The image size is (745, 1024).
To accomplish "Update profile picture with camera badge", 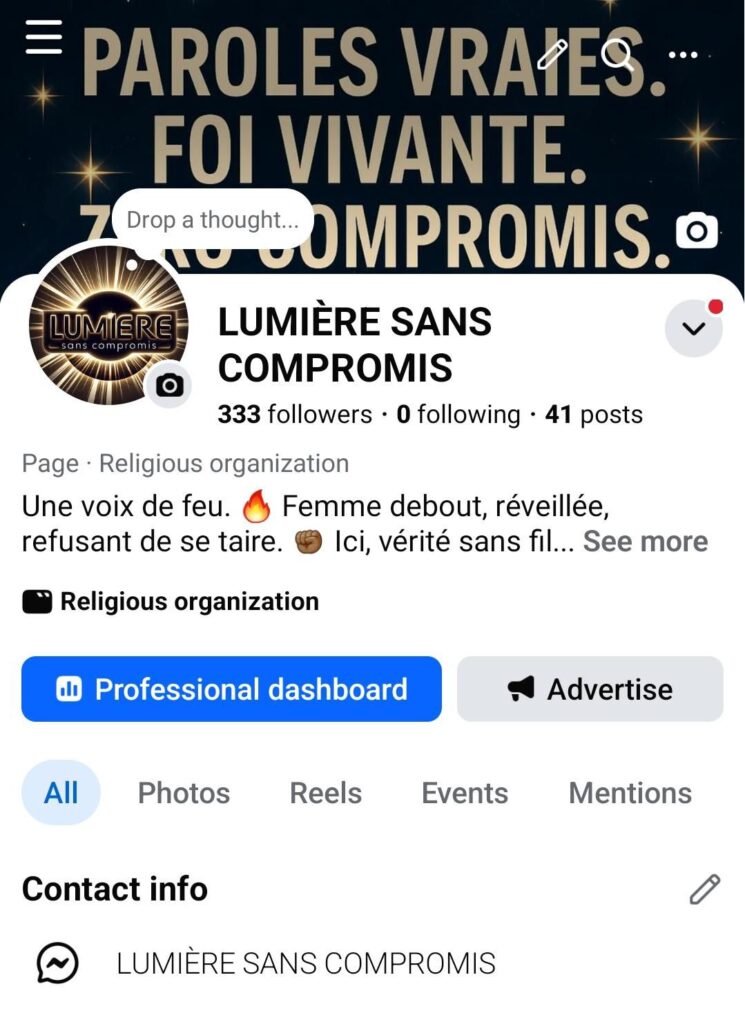I will [170, 385].
